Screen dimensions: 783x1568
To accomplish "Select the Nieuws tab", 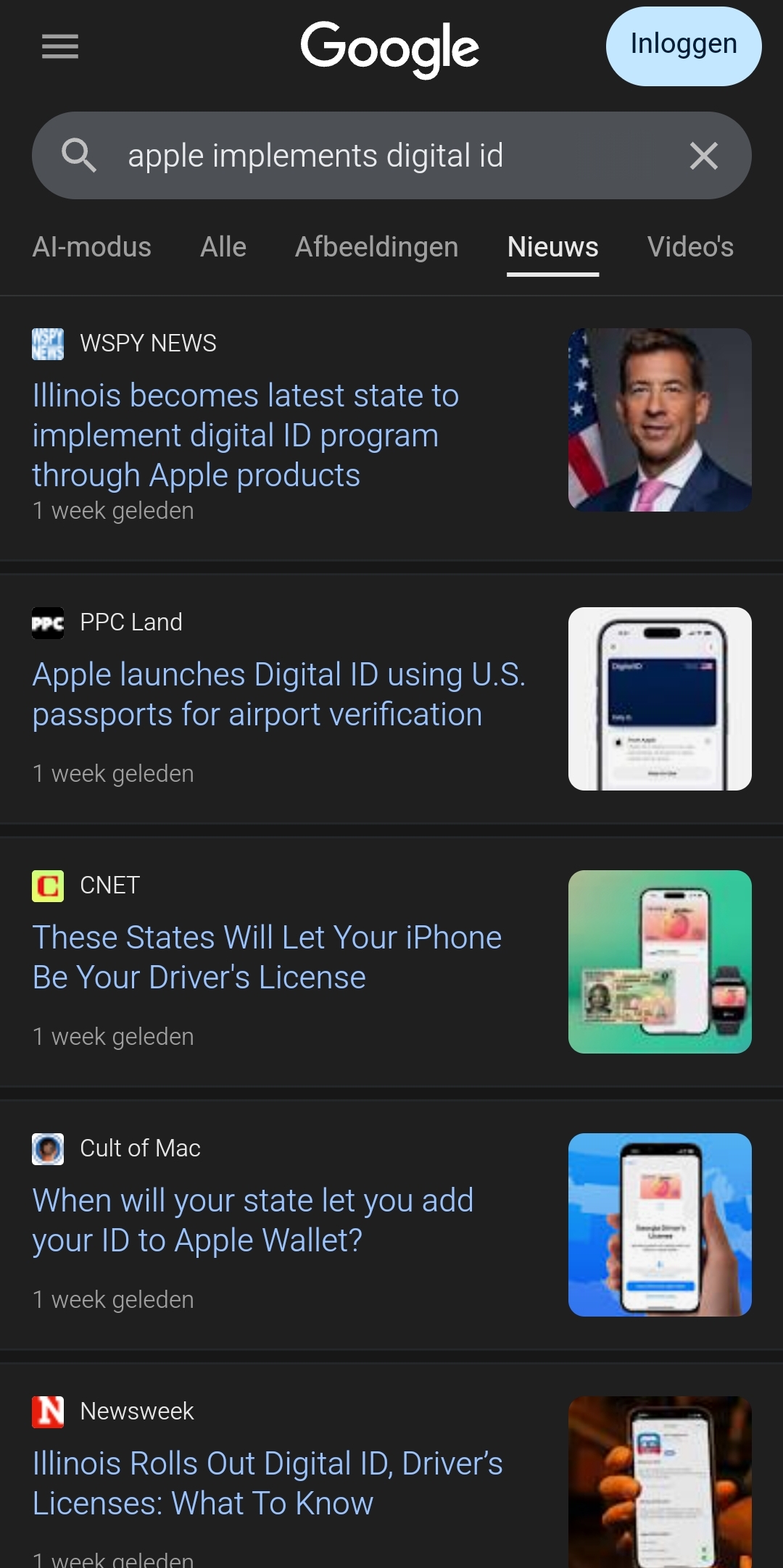I will 552,248.
